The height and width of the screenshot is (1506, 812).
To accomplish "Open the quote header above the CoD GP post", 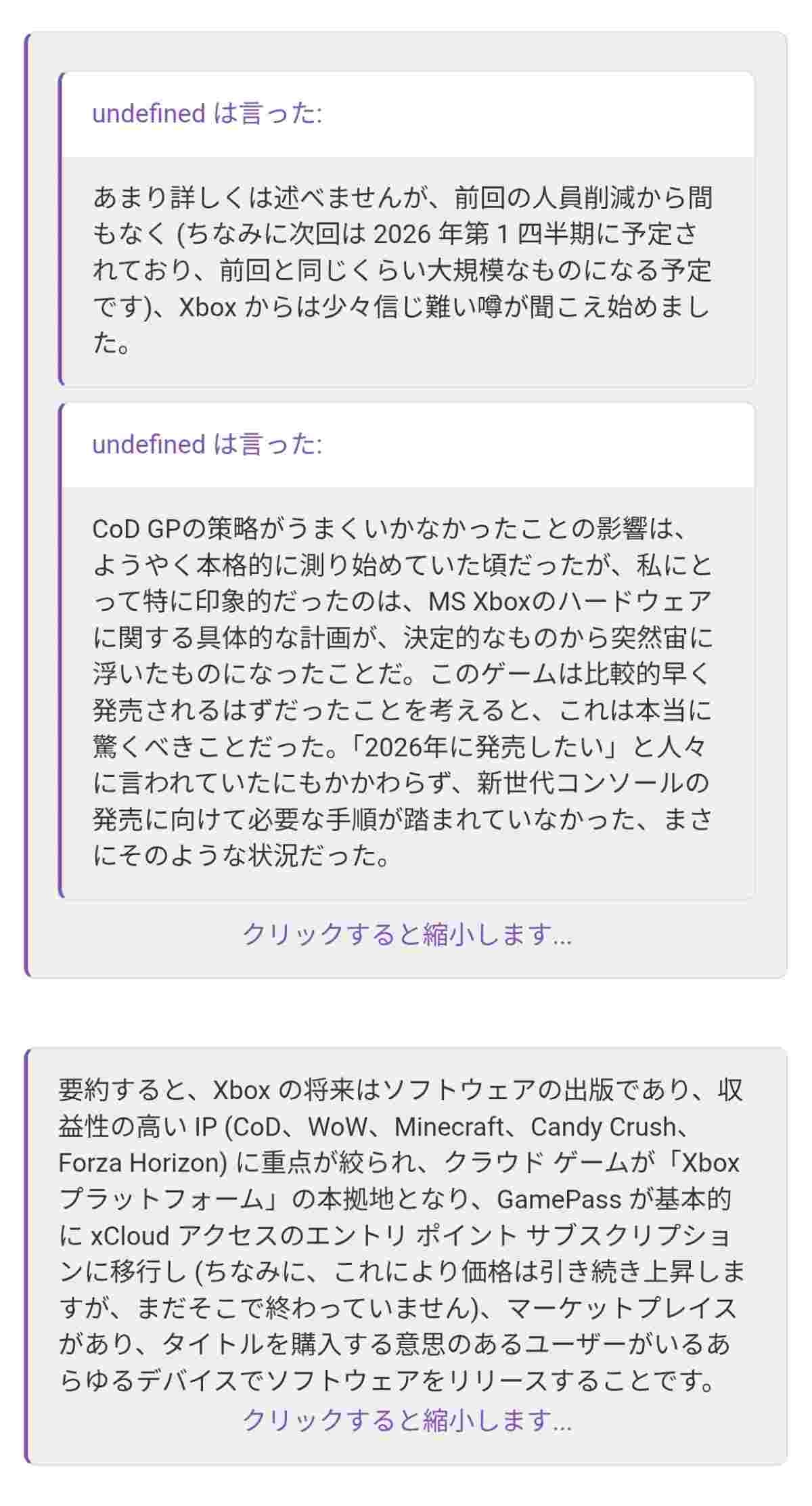I will point(207,445).
